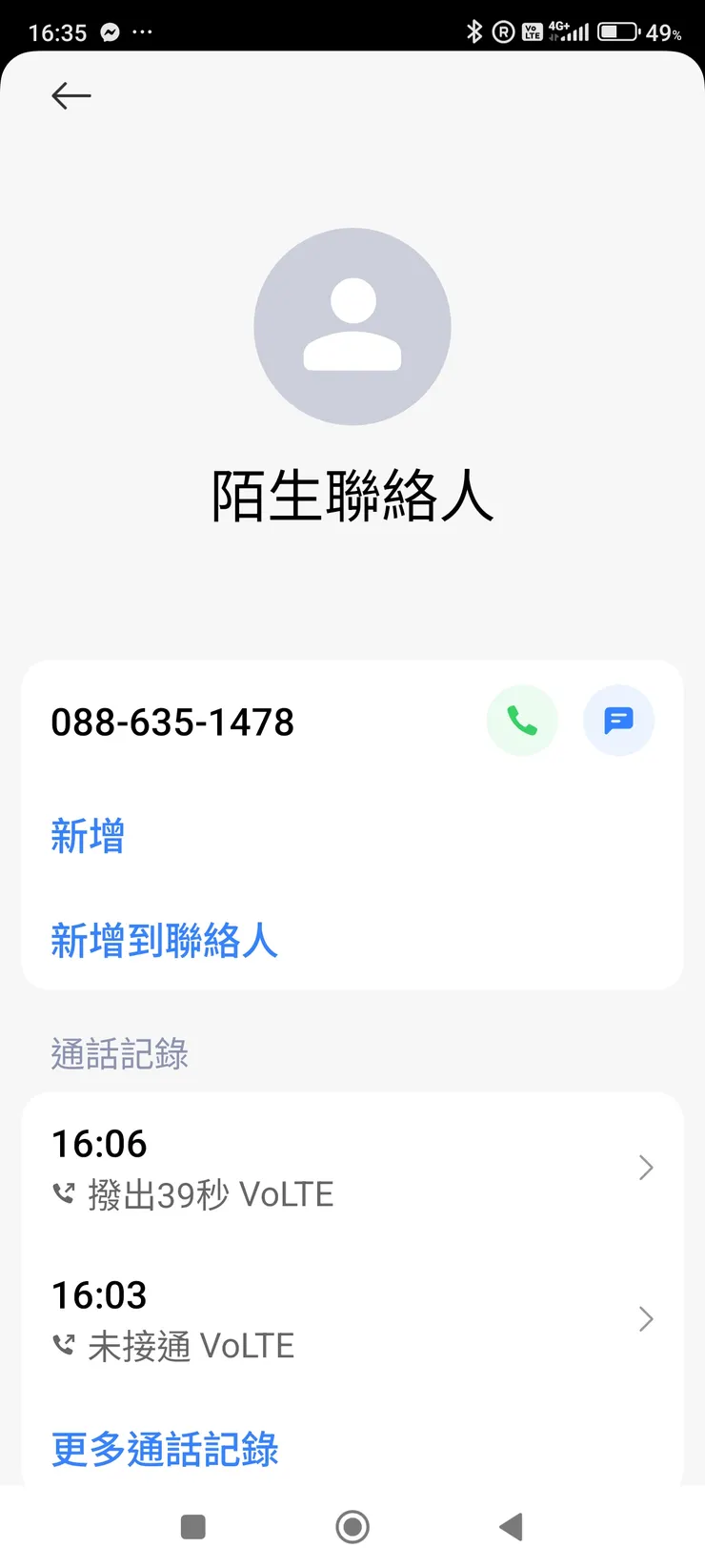Tap the contact avatar placeholder image
705x1568 pixels.
click(352, 325)
